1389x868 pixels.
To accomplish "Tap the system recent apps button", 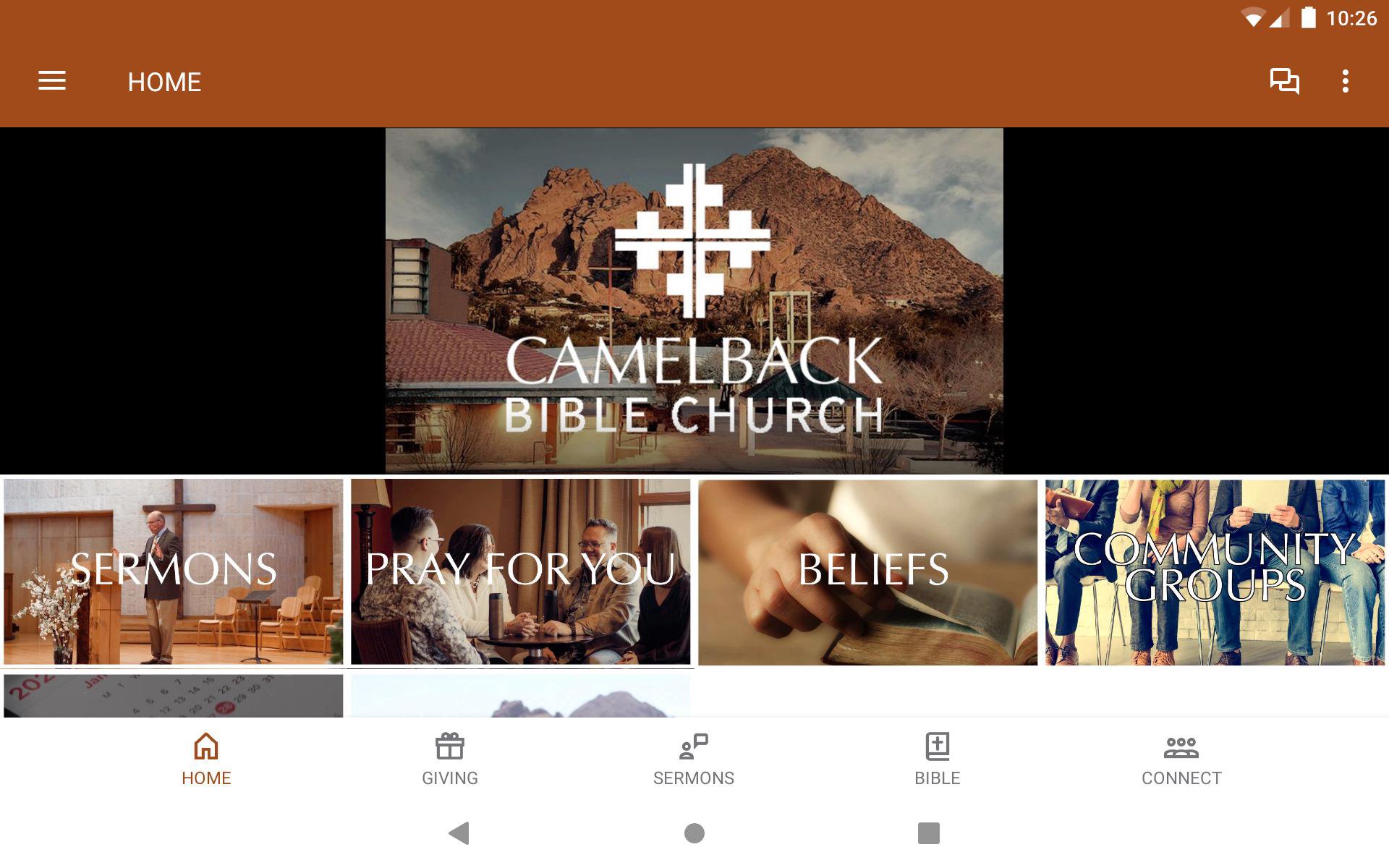I will (x=928, y=833).
